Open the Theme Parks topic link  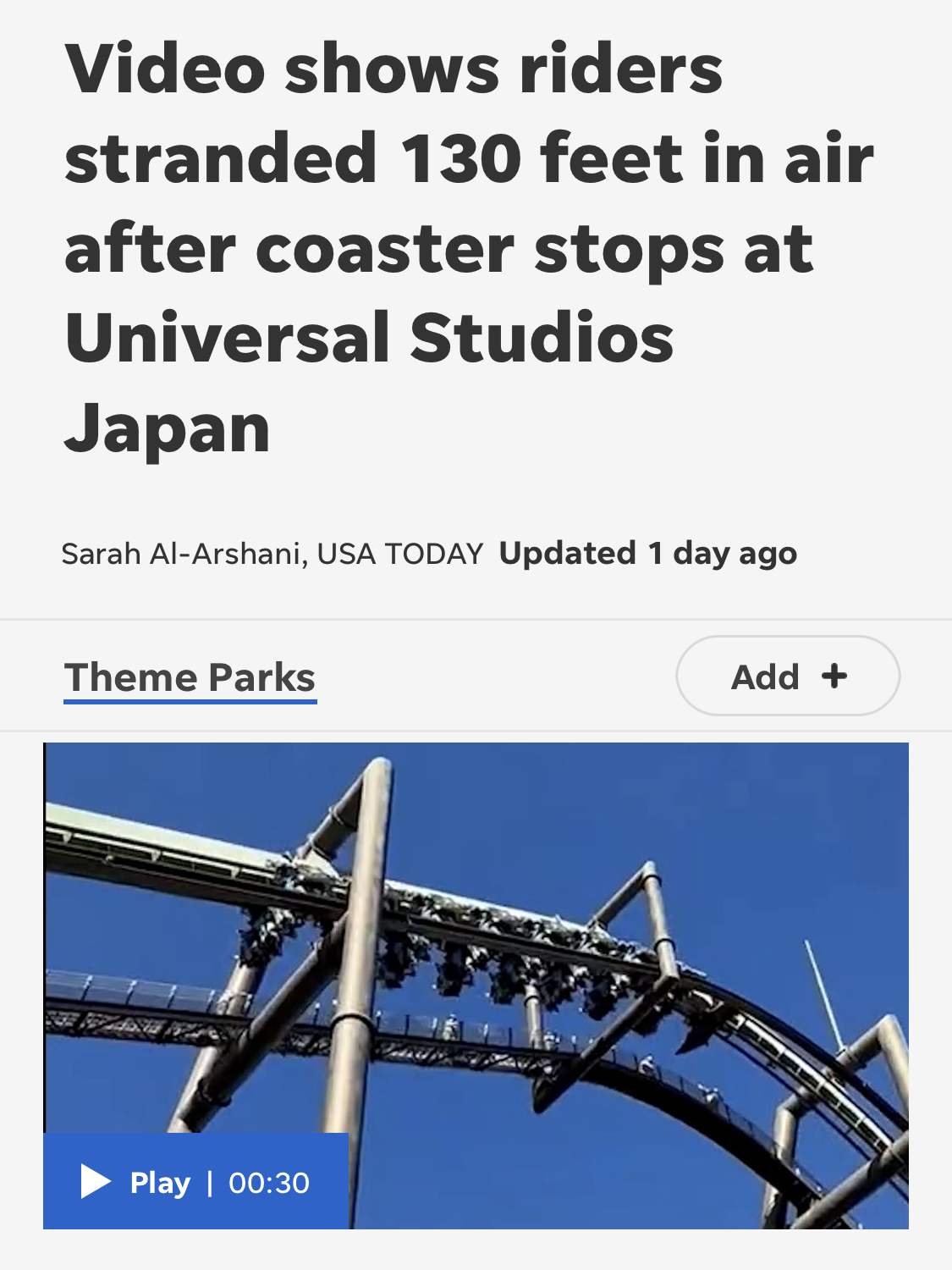[190, 677]
